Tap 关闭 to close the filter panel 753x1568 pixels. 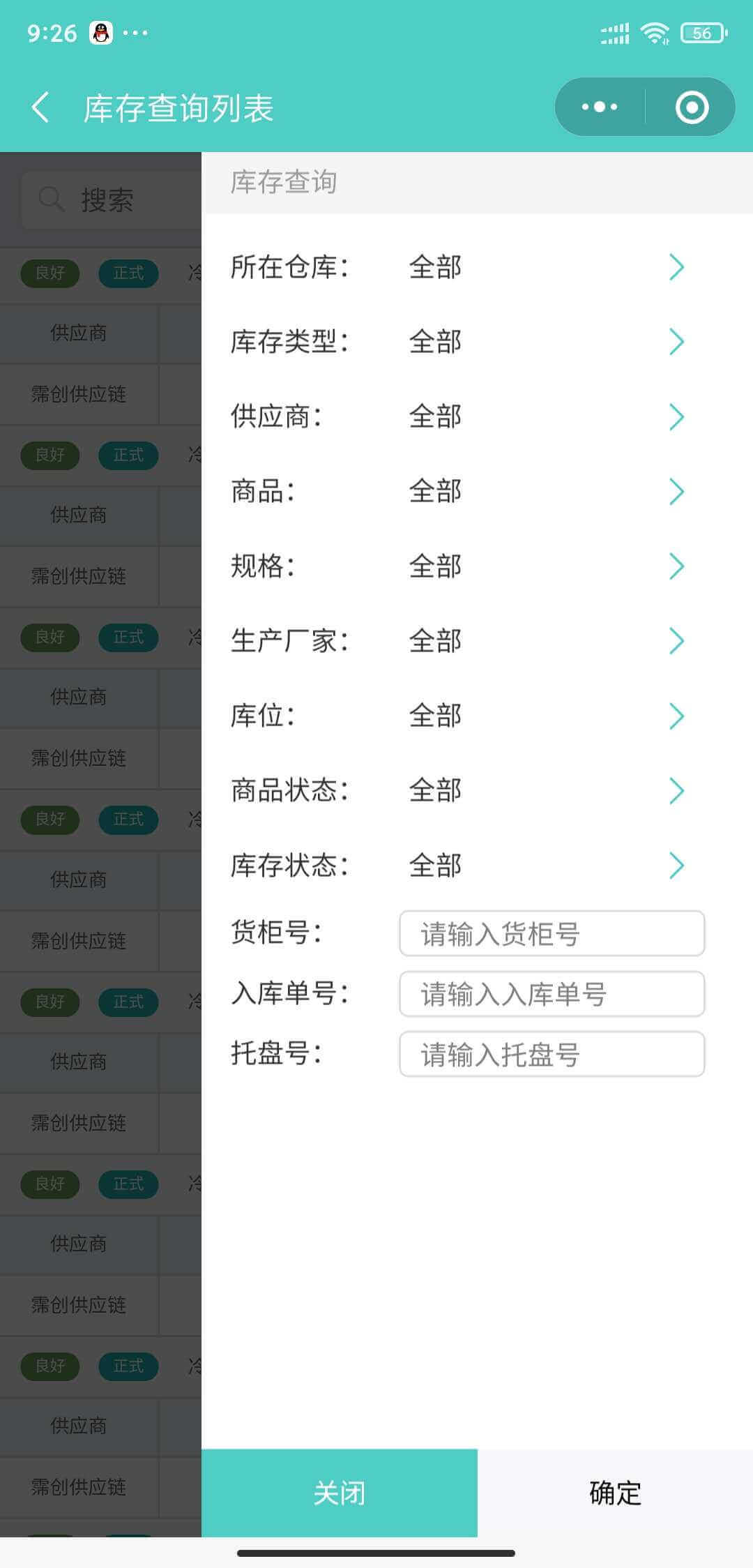340,1493
